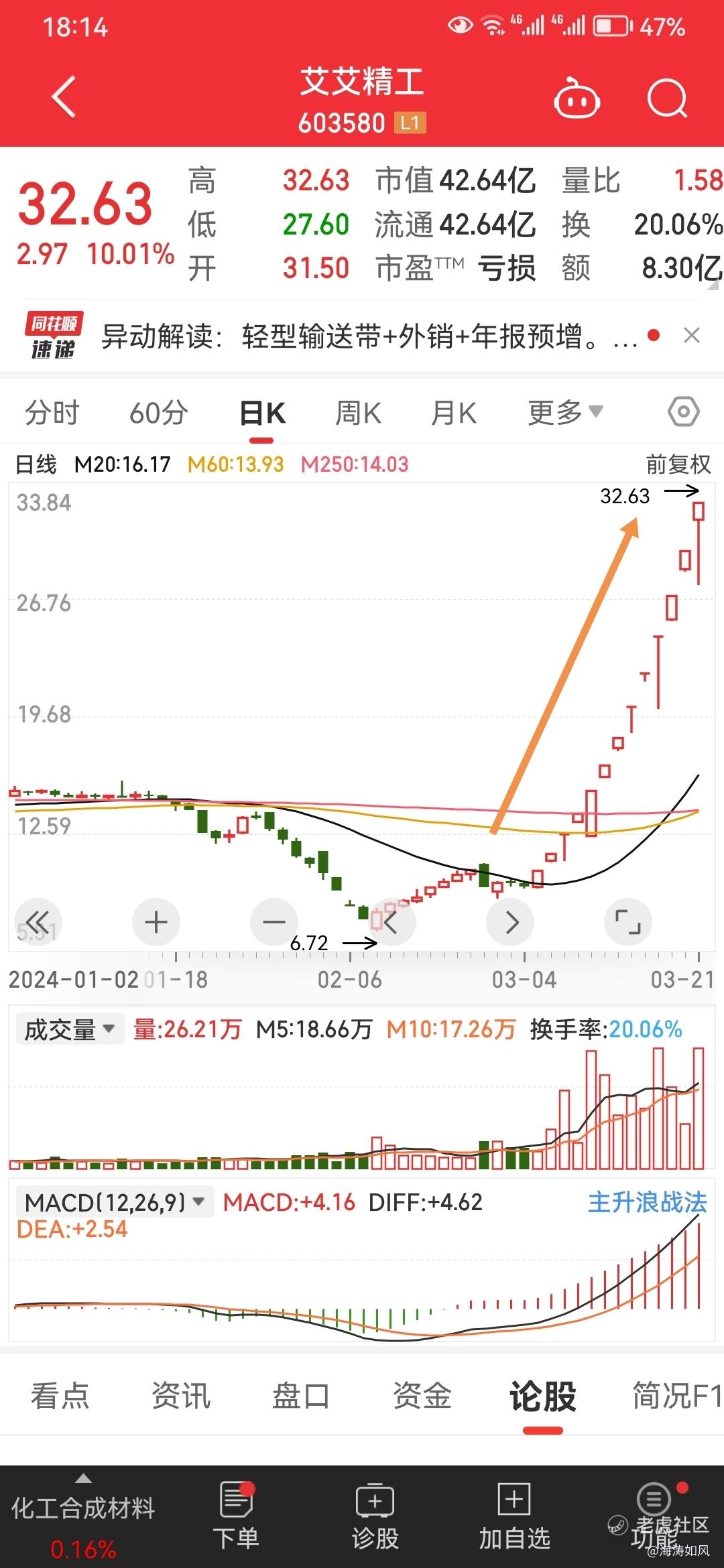Image resolution: width=724 pixels, height=1568 pixels.
Task: Open stock search magnifier
Action: click(668, 99)
